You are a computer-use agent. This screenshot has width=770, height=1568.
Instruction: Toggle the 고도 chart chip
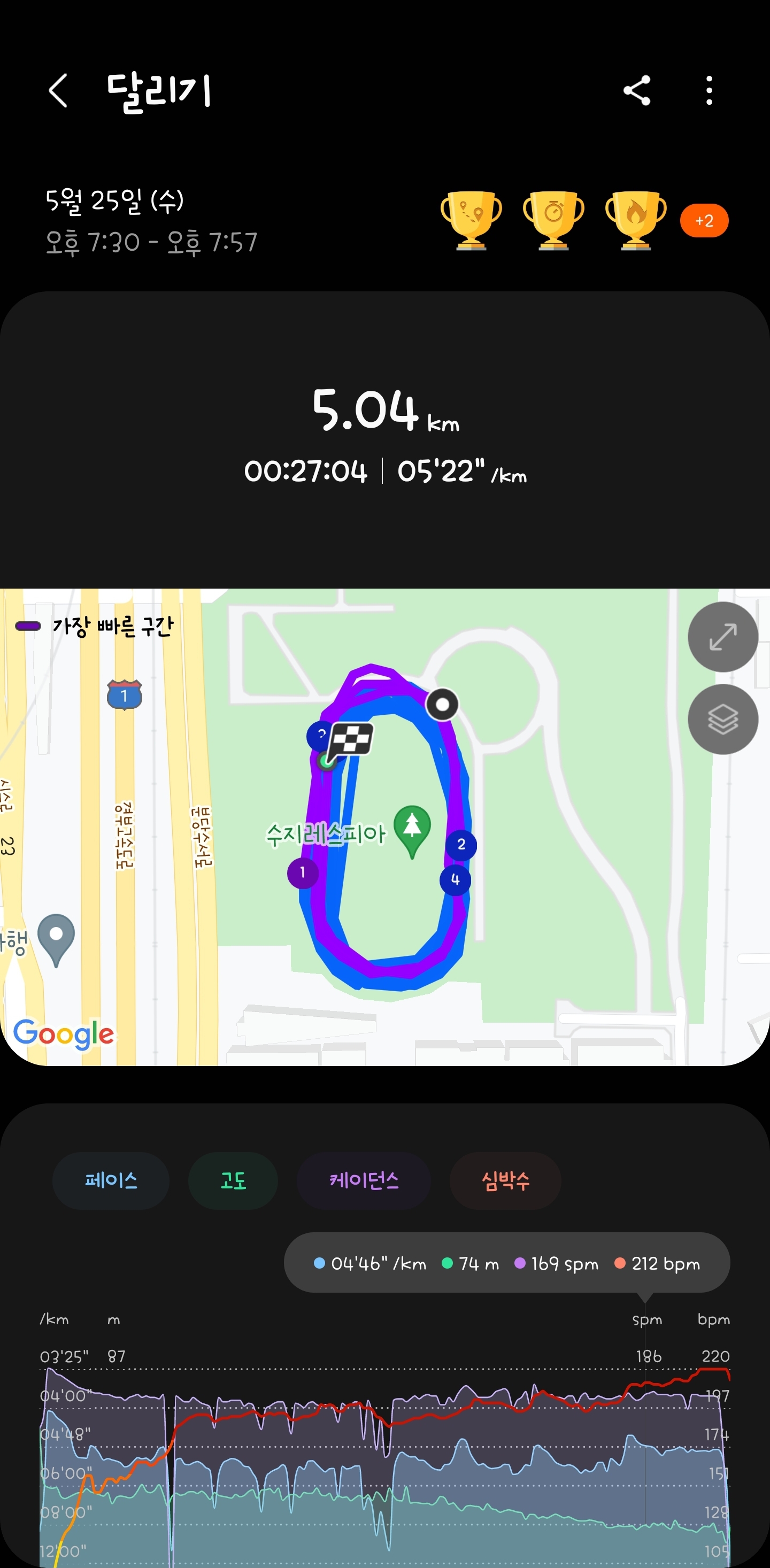point(233,1180)
